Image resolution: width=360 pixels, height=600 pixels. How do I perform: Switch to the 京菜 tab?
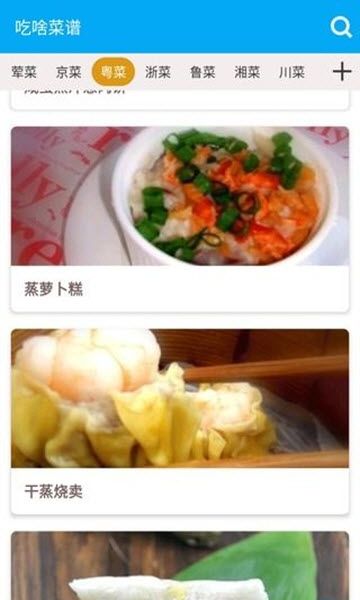[68, 72]
